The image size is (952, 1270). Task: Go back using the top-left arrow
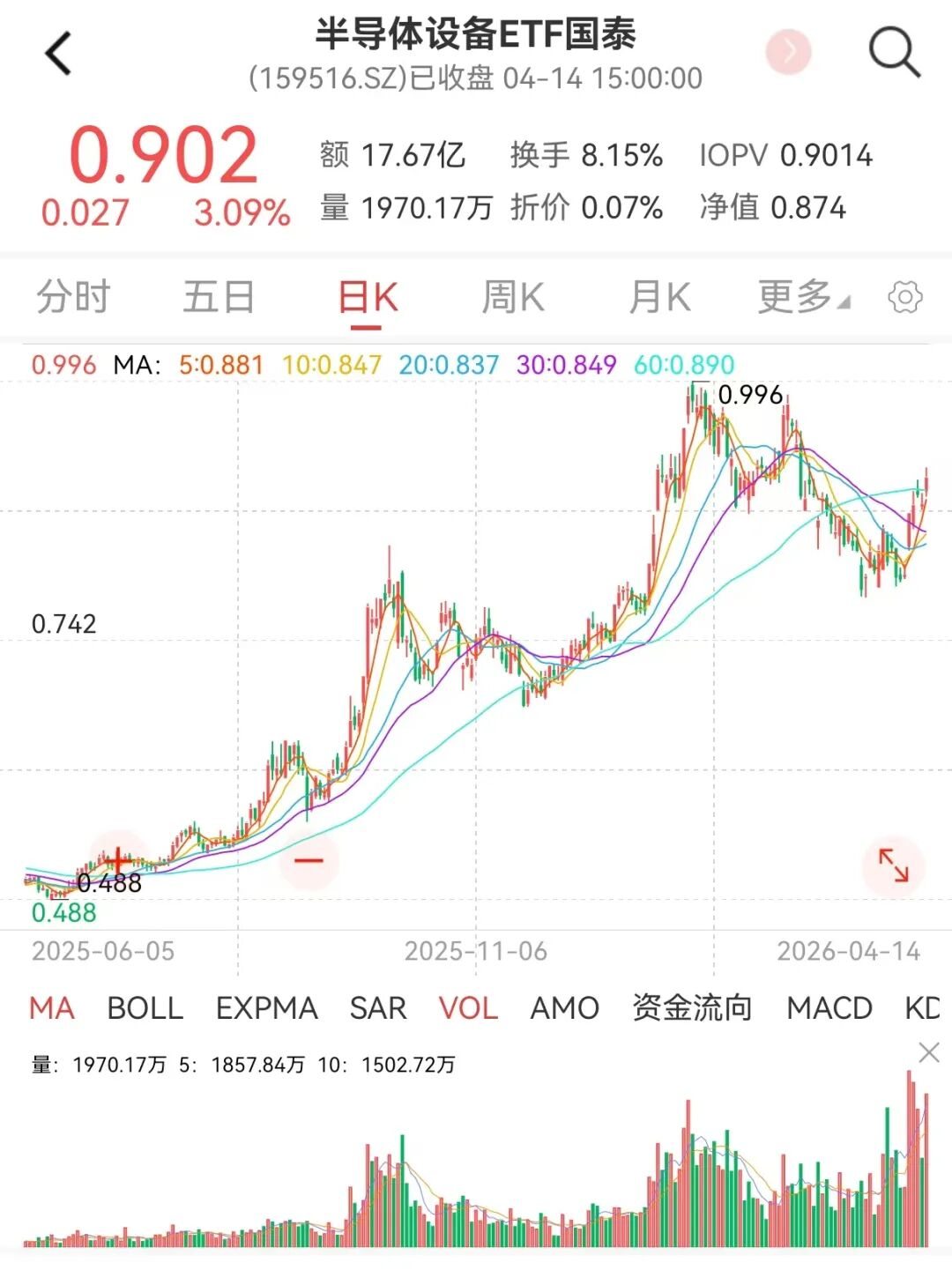pyautogui.click(x=58, y=54)
